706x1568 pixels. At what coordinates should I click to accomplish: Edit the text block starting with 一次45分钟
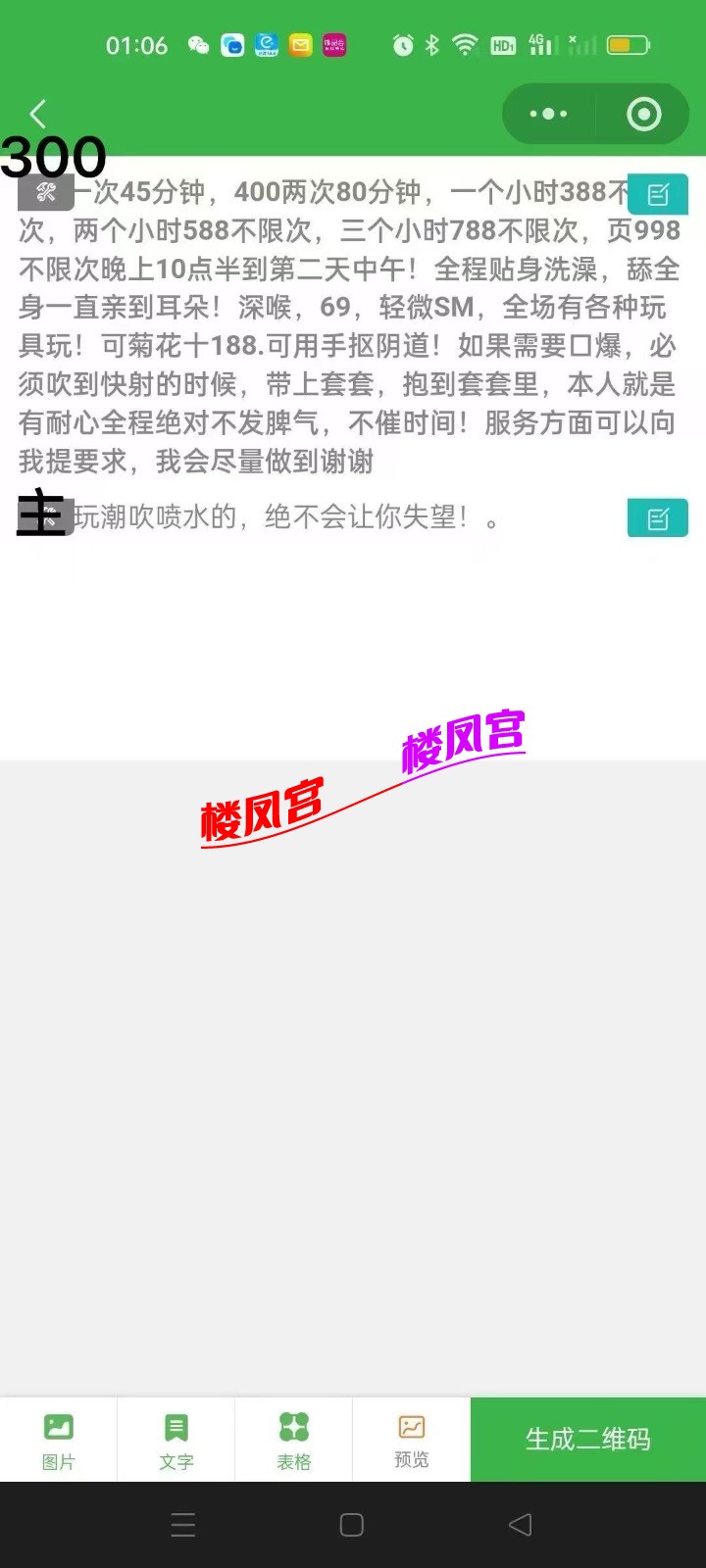[x=658, y=194]
